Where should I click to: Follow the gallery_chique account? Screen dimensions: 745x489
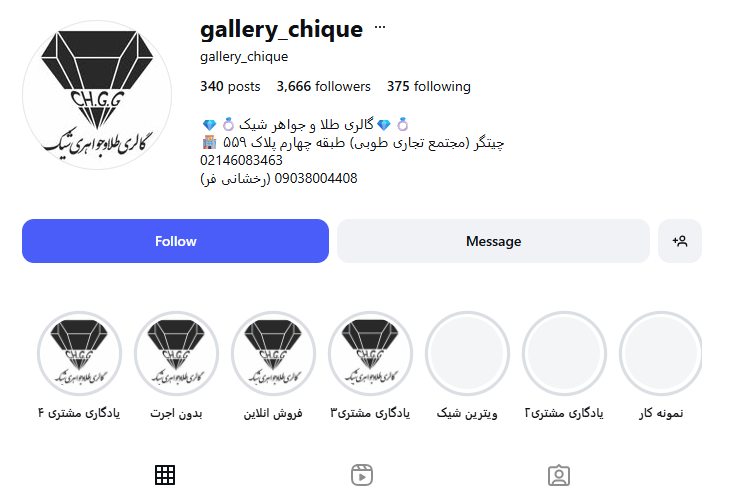pyautogui.click(x=175, y=241)
